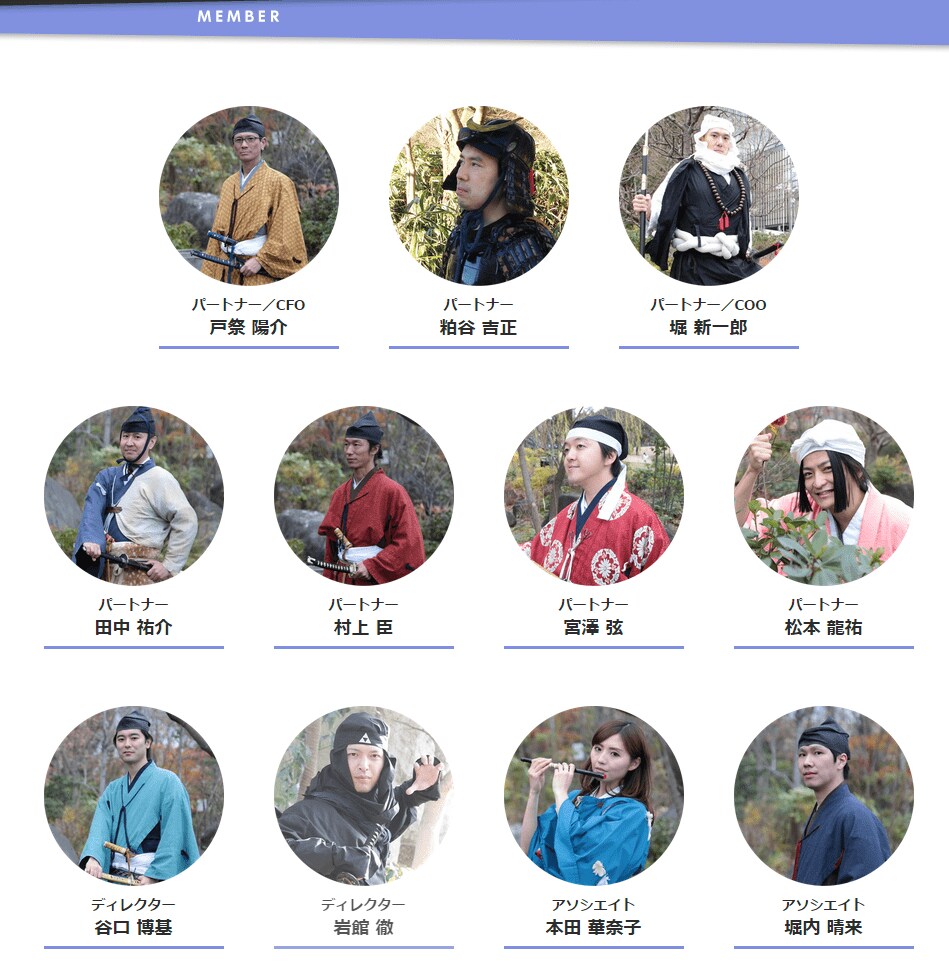This screenshot has height=968, width=949.
Task: Open the profile of 戸祭 陽介
Action: 248,197
